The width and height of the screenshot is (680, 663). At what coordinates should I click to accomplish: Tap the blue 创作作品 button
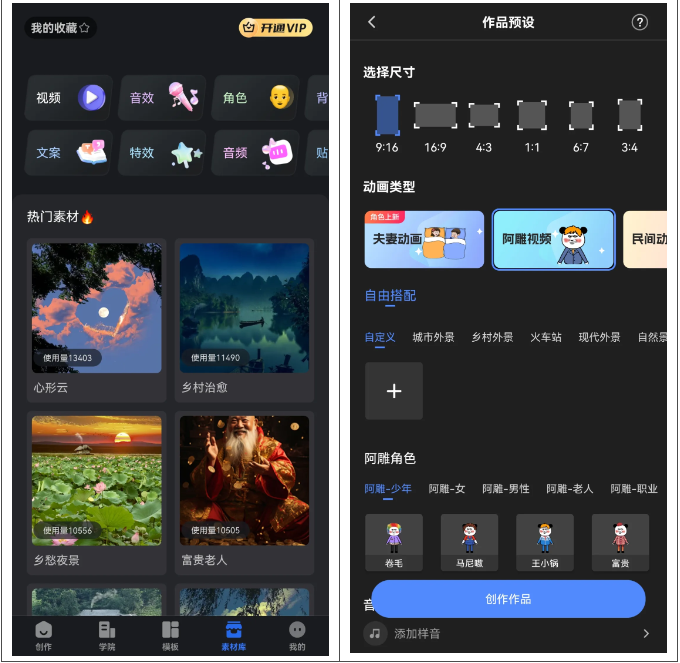tap(508, 599)
